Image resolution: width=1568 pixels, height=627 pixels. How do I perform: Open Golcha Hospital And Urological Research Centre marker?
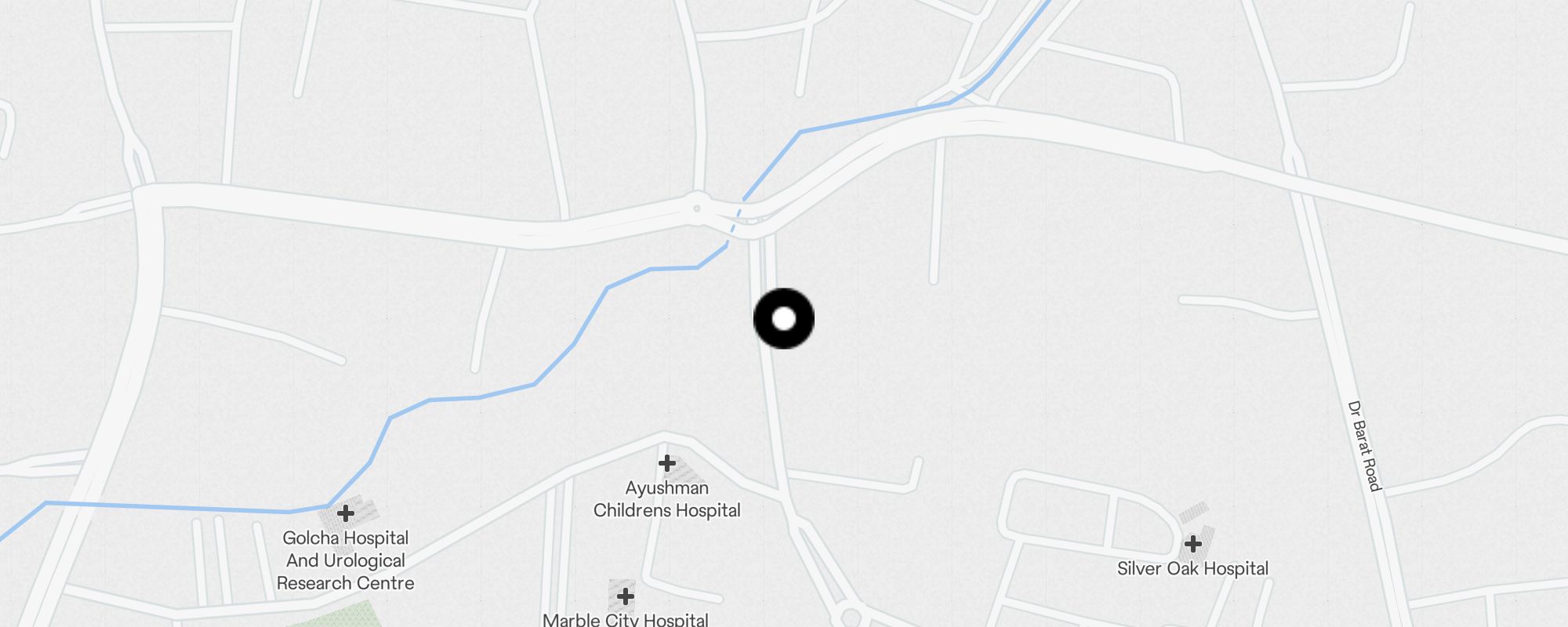[346, 514]
